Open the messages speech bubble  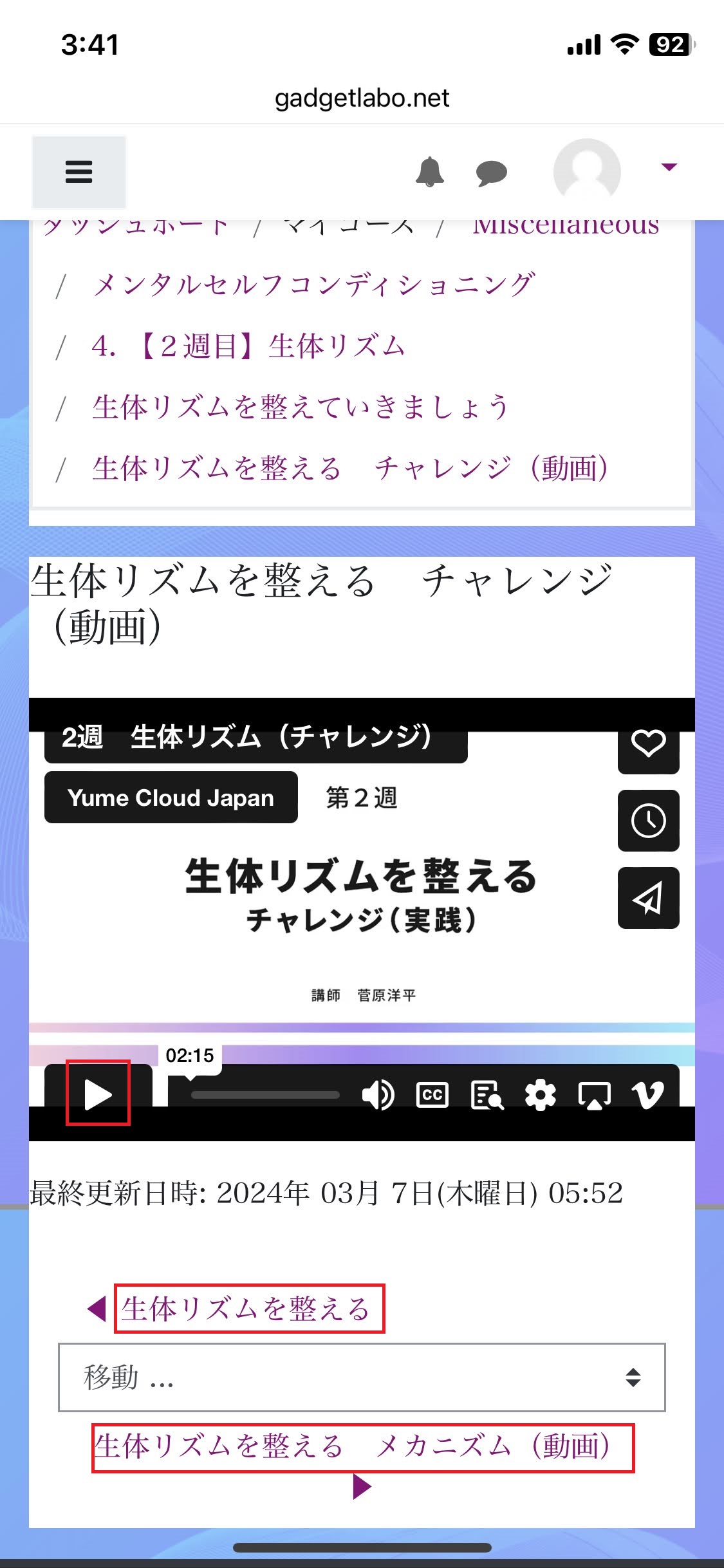tap(492, 173)
